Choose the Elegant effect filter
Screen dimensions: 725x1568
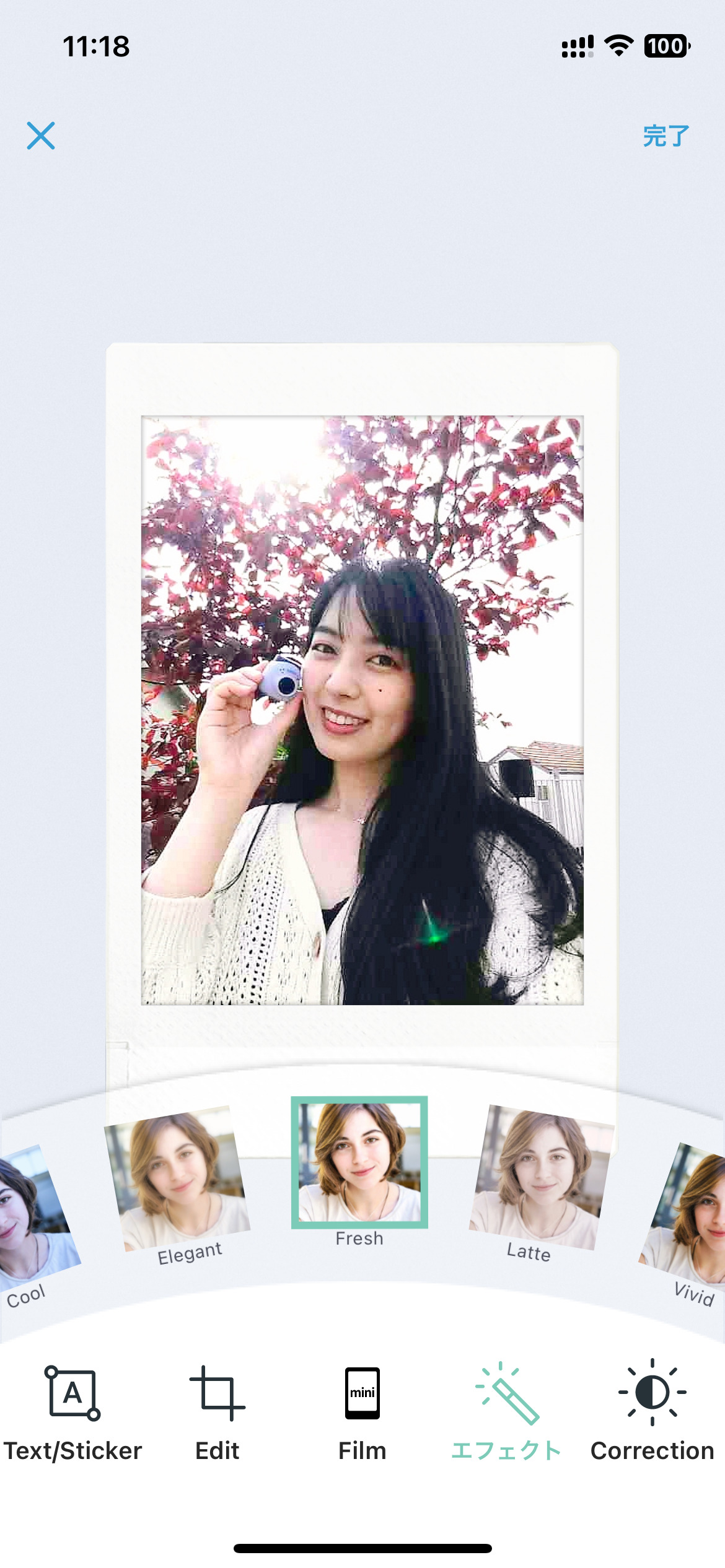178,1180
